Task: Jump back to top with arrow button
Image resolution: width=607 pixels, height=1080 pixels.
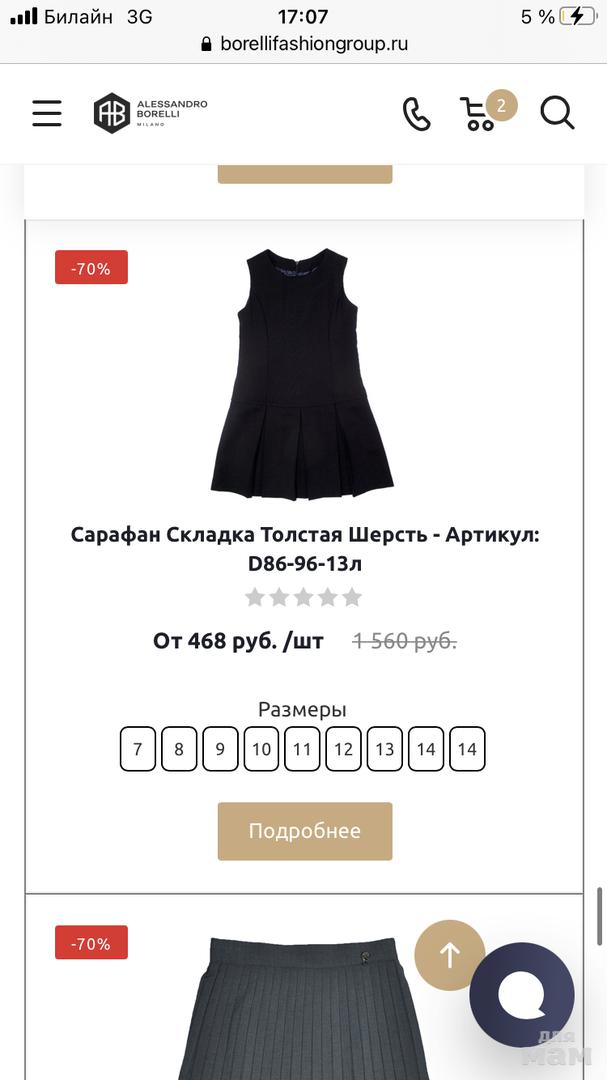Action: pos(449,955)
